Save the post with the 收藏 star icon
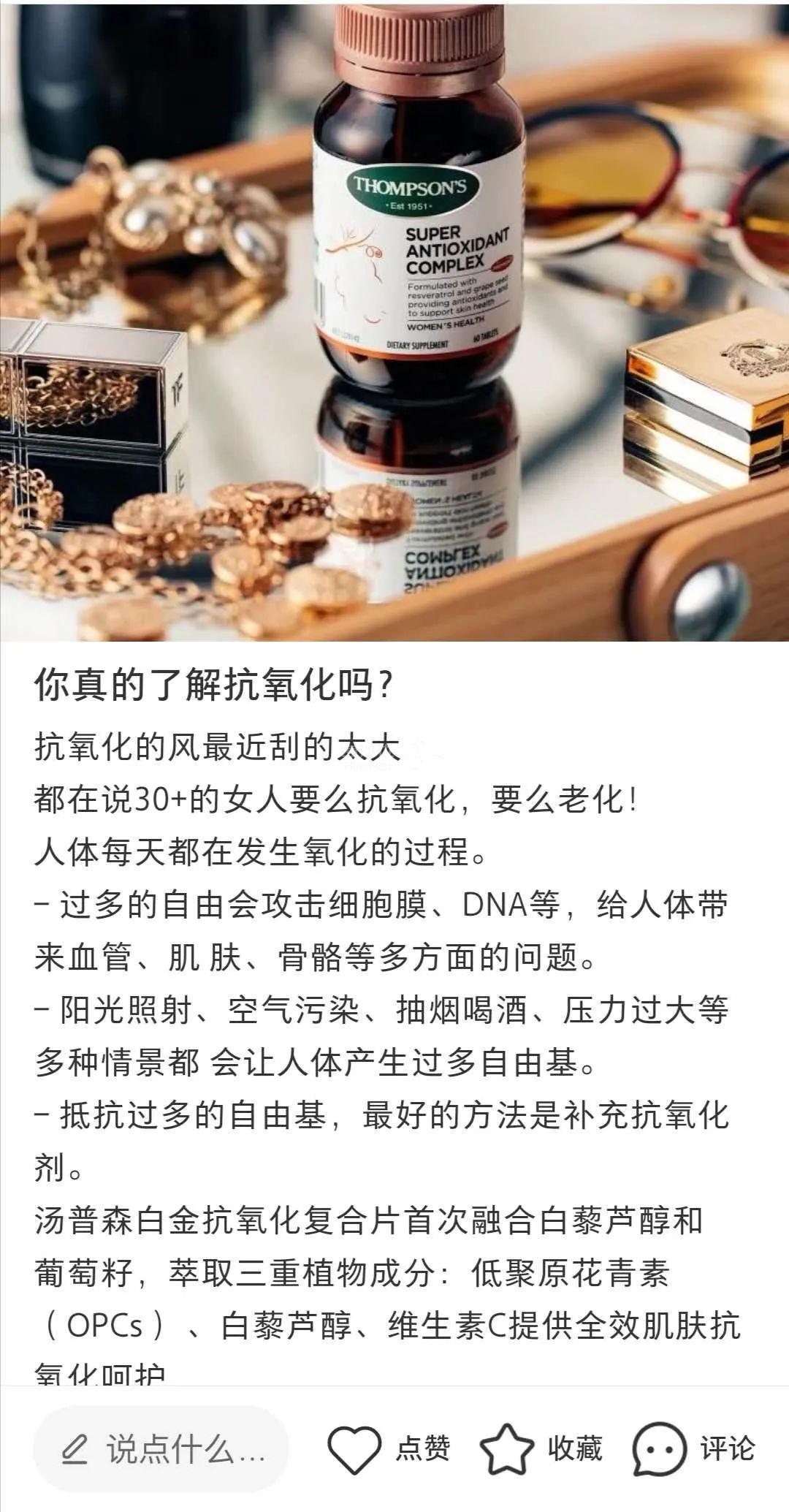Image resolution: width=789 pixels, height=1512 pixels. click(506, 1448)
